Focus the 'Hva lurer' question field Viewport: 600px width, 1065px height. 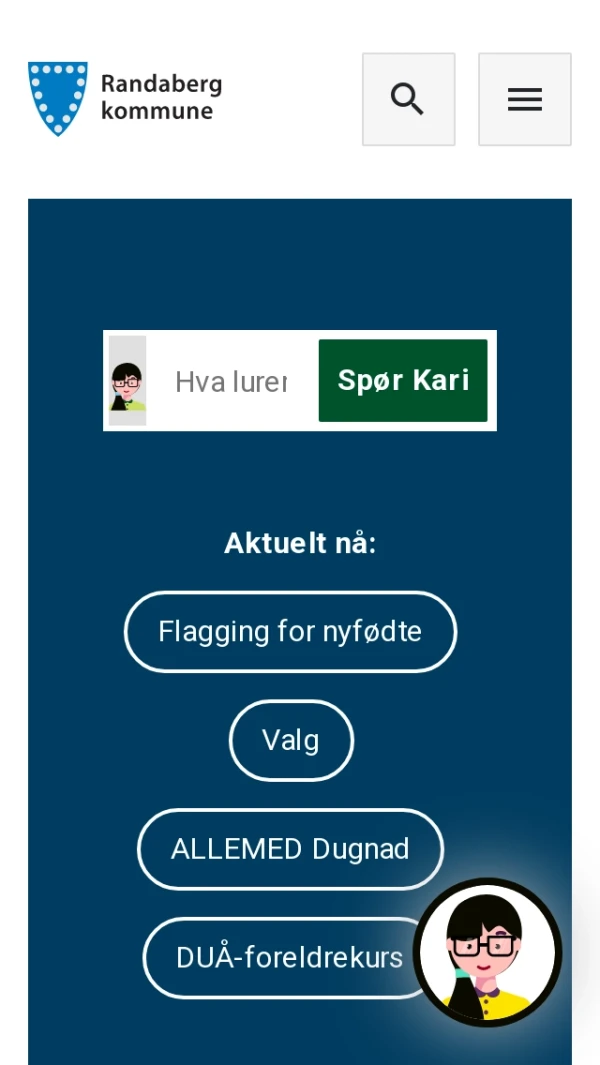tap(232, 381)
